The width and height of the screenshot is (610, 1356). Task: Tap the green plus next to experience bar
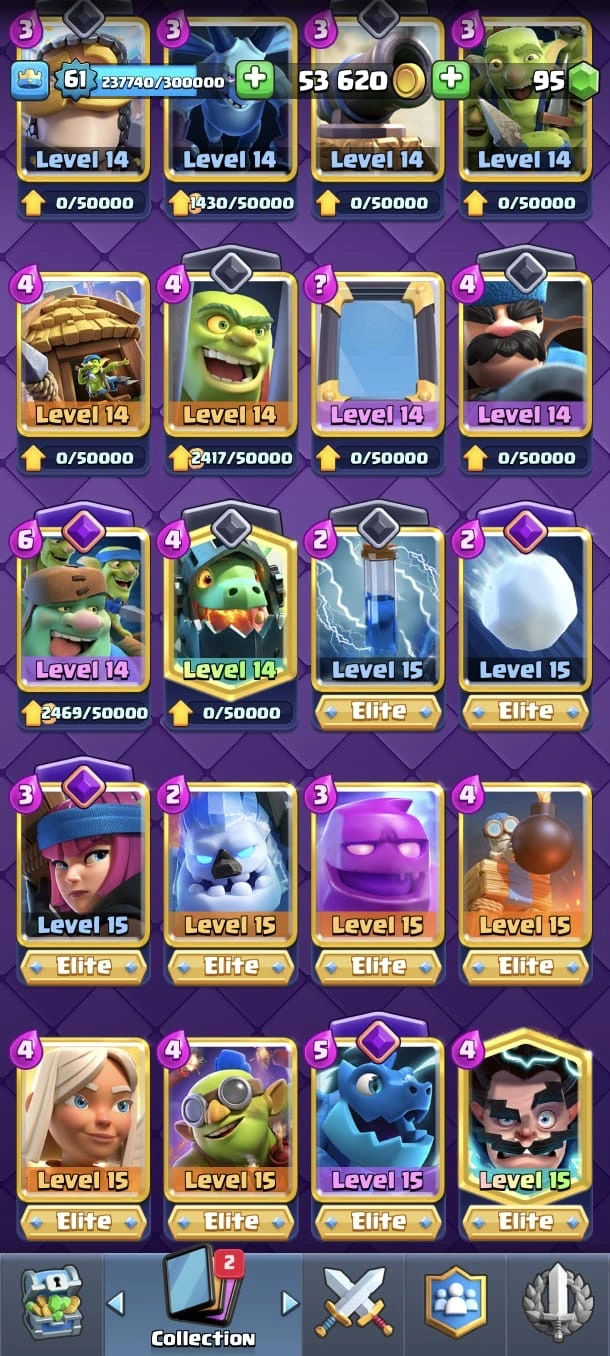(x=254, y=80)
